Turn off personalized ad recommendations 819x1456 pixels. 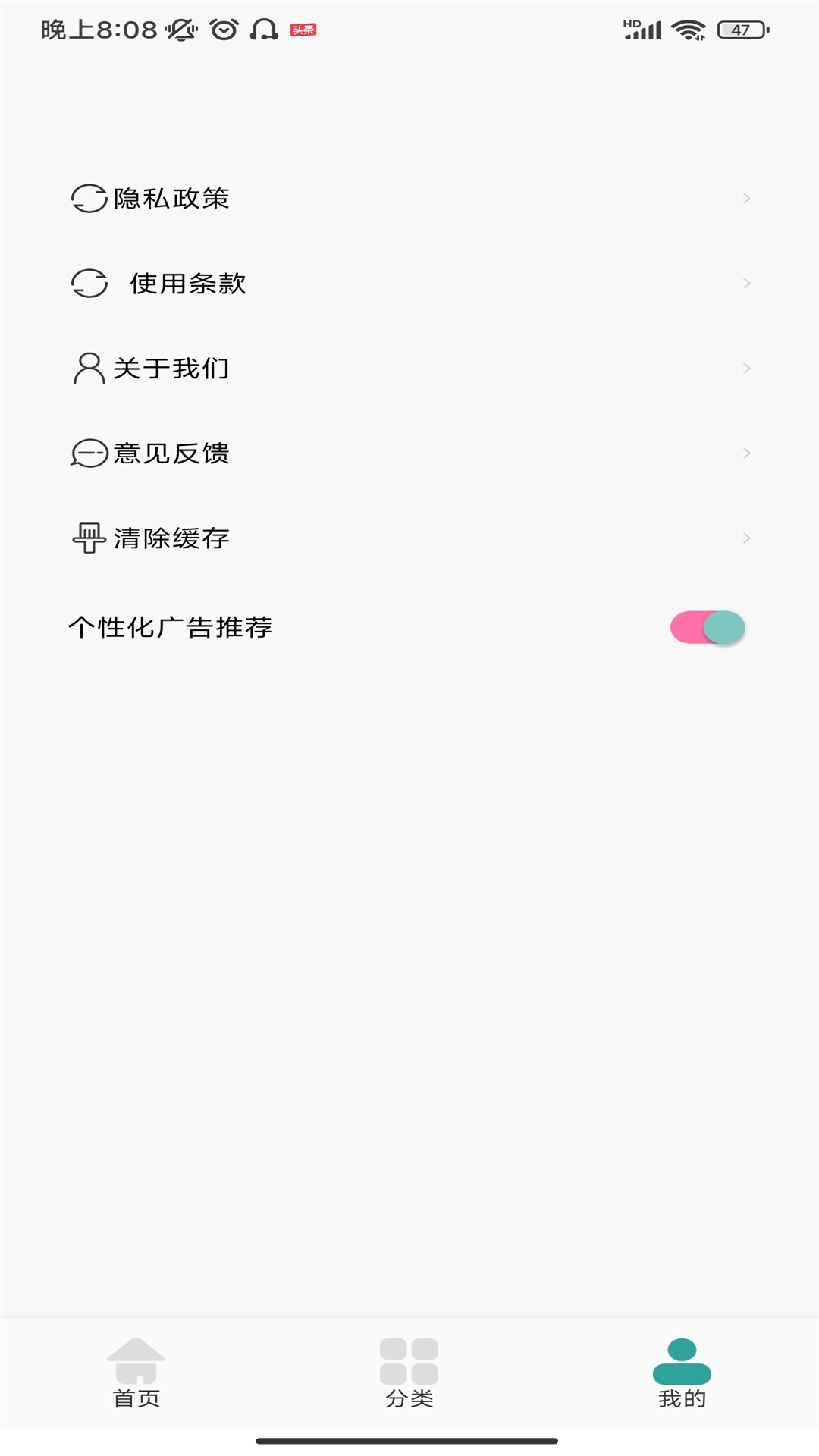point(706,627)
